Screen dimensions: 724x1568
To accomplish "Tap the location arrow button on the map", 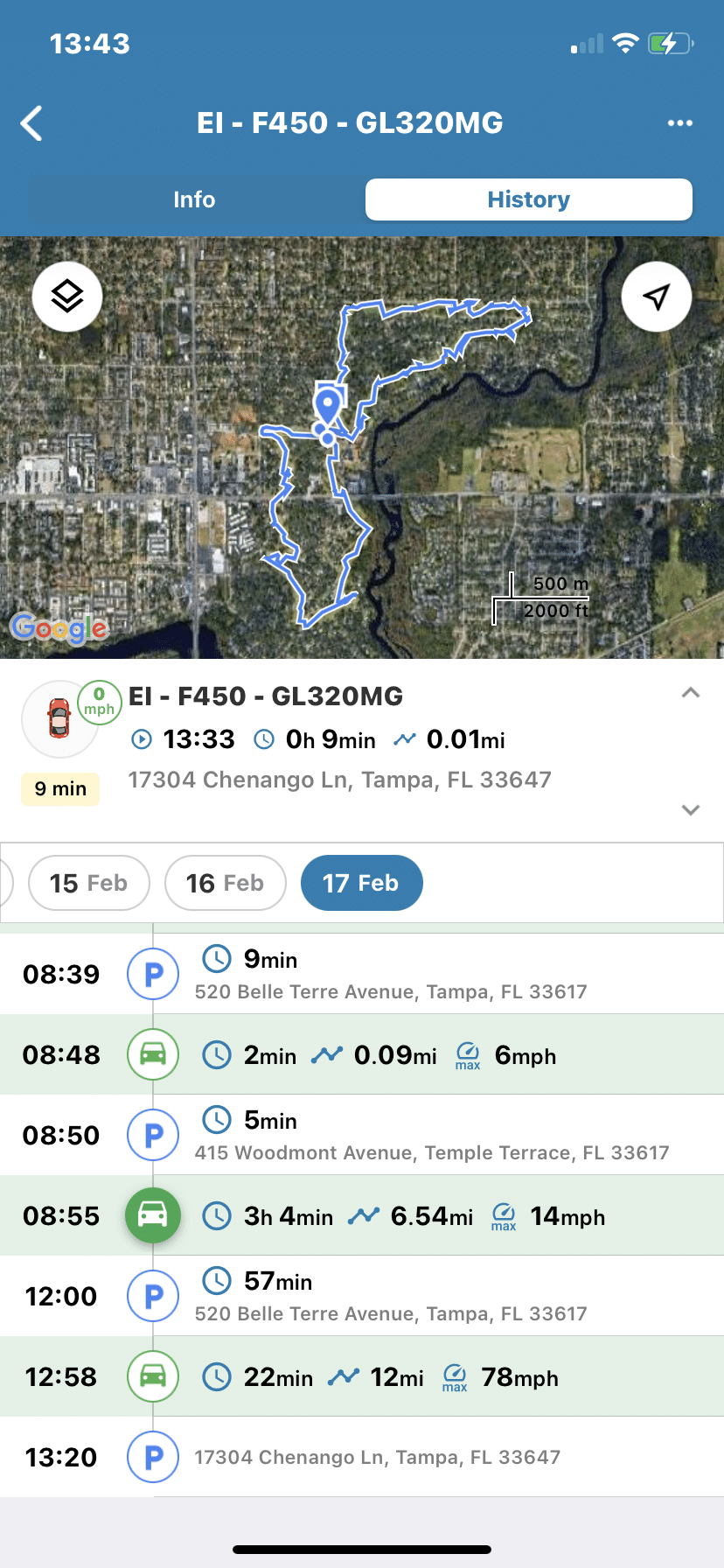I will (x=657, y=297).
